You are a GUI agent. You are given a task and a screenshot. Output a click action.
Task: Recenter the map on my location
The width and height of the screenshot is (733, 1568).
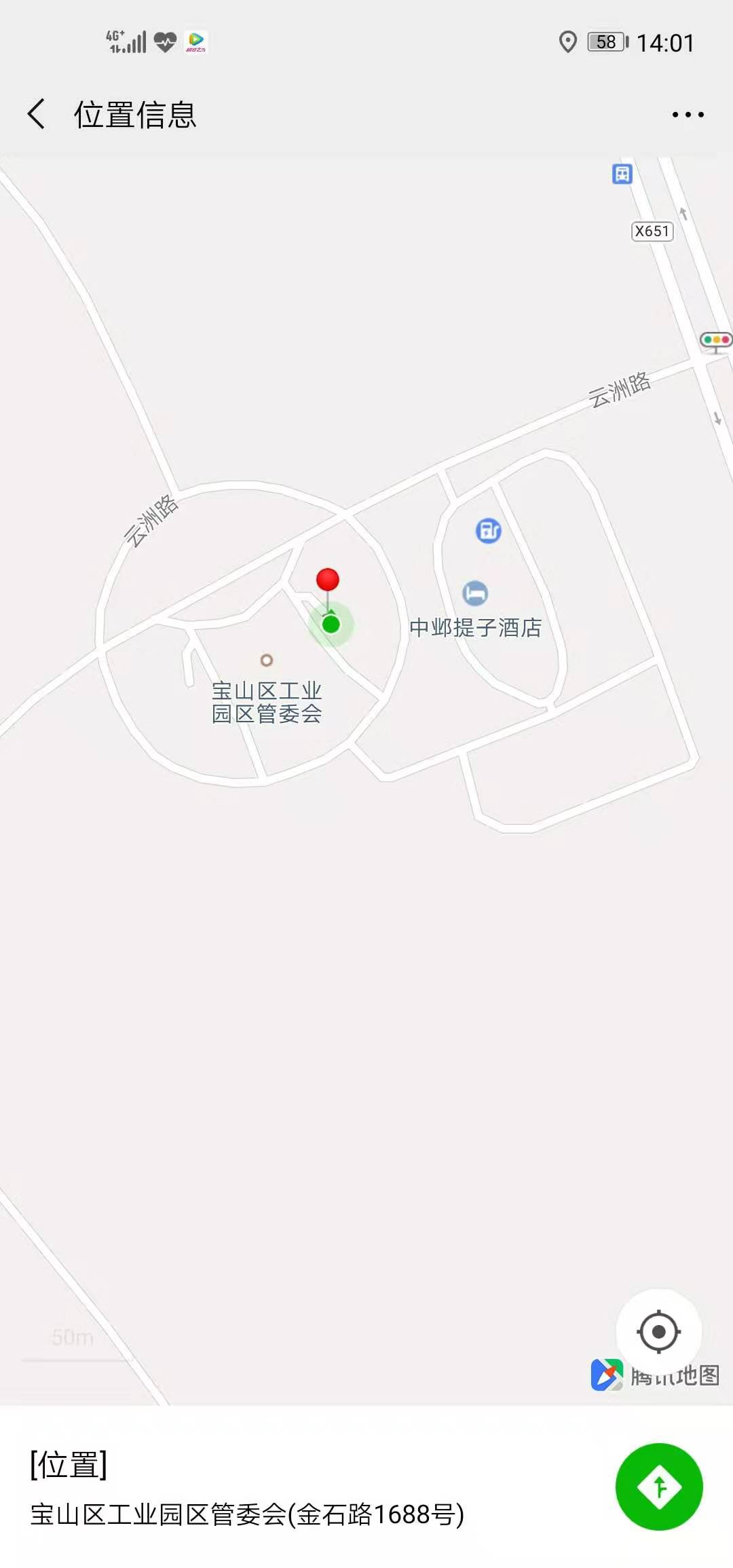(x=658, y=1331)
